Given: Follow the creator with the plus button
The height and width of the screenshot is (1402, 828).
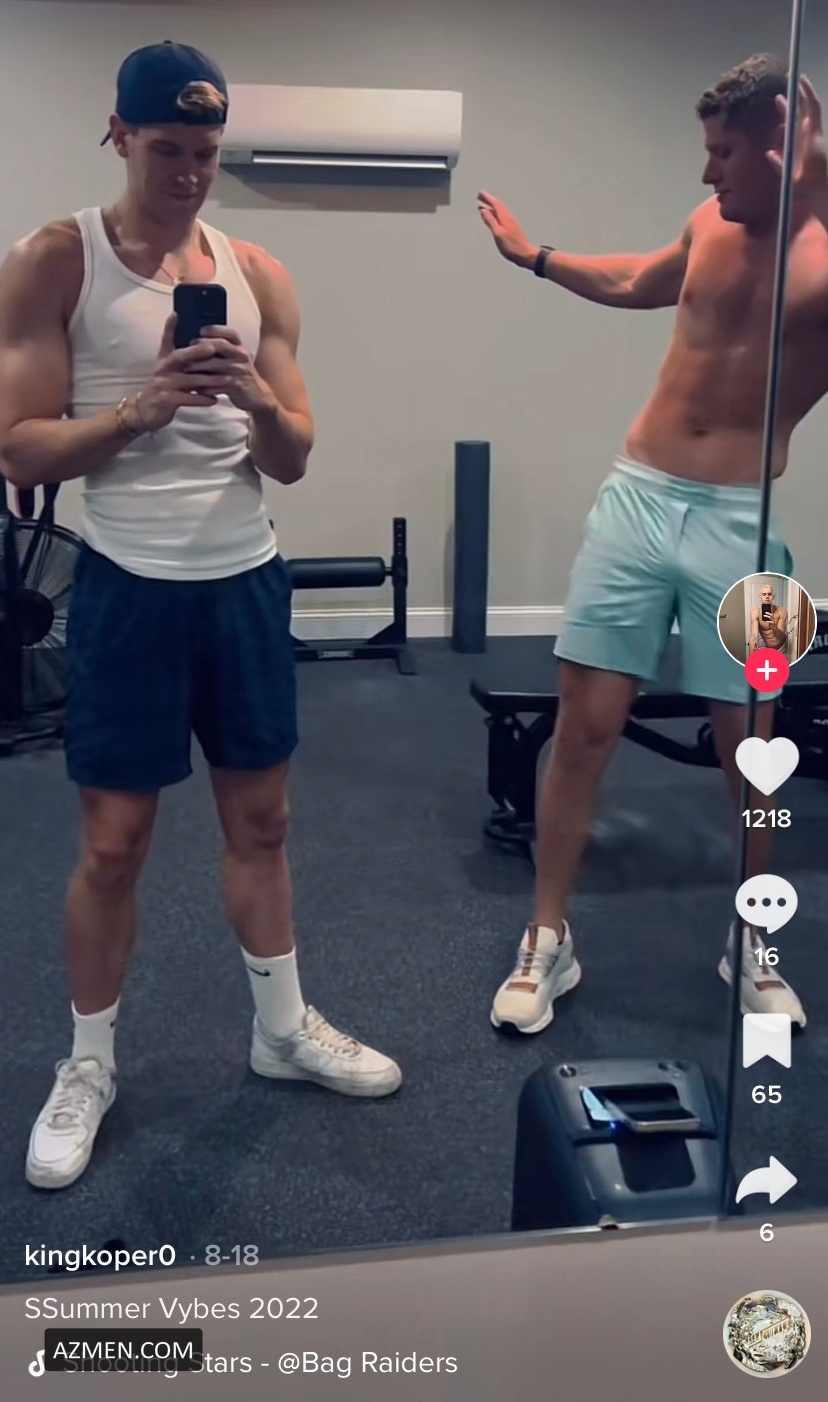Looking at the screenshot, I should (x=766, y=670).
